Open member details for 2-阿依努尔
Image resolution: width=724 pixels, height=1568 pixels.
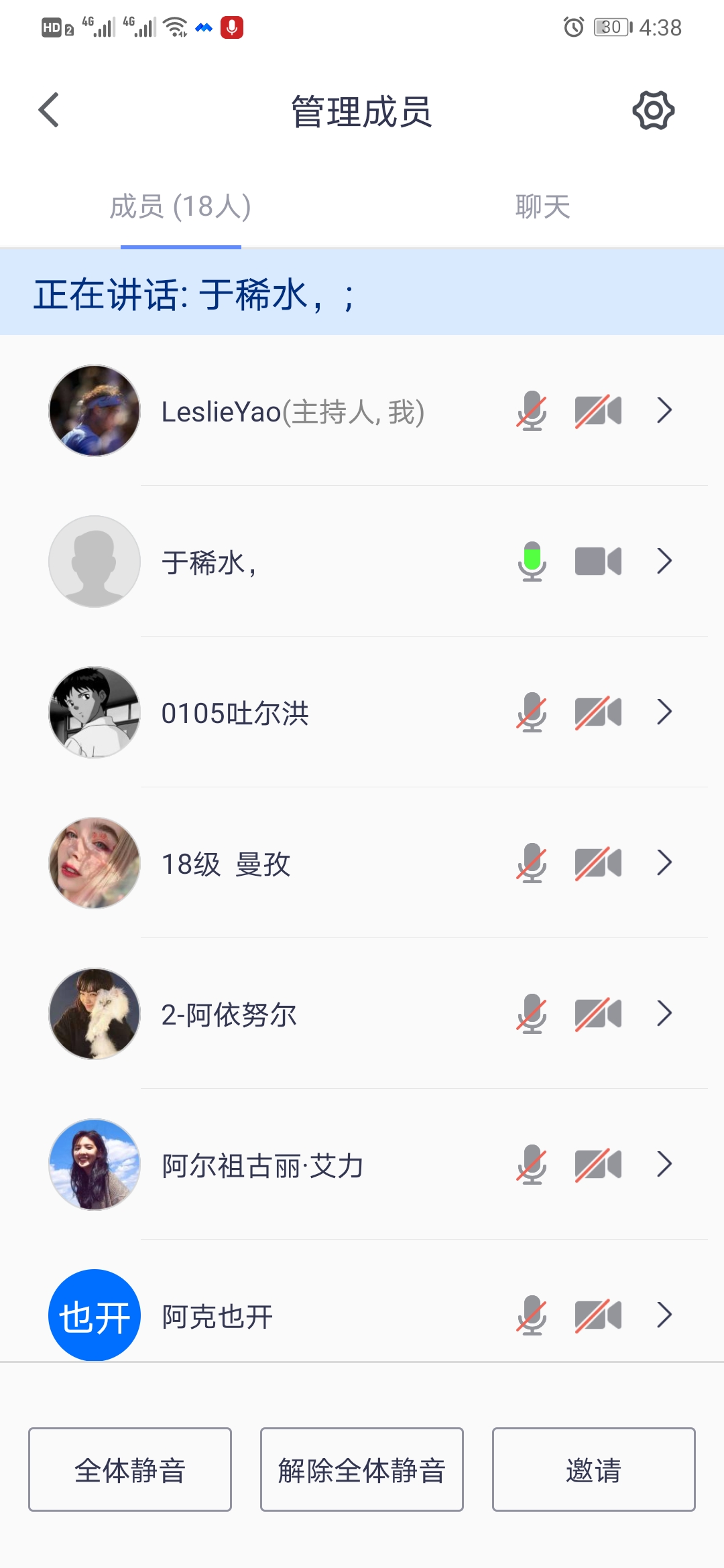664,1013
